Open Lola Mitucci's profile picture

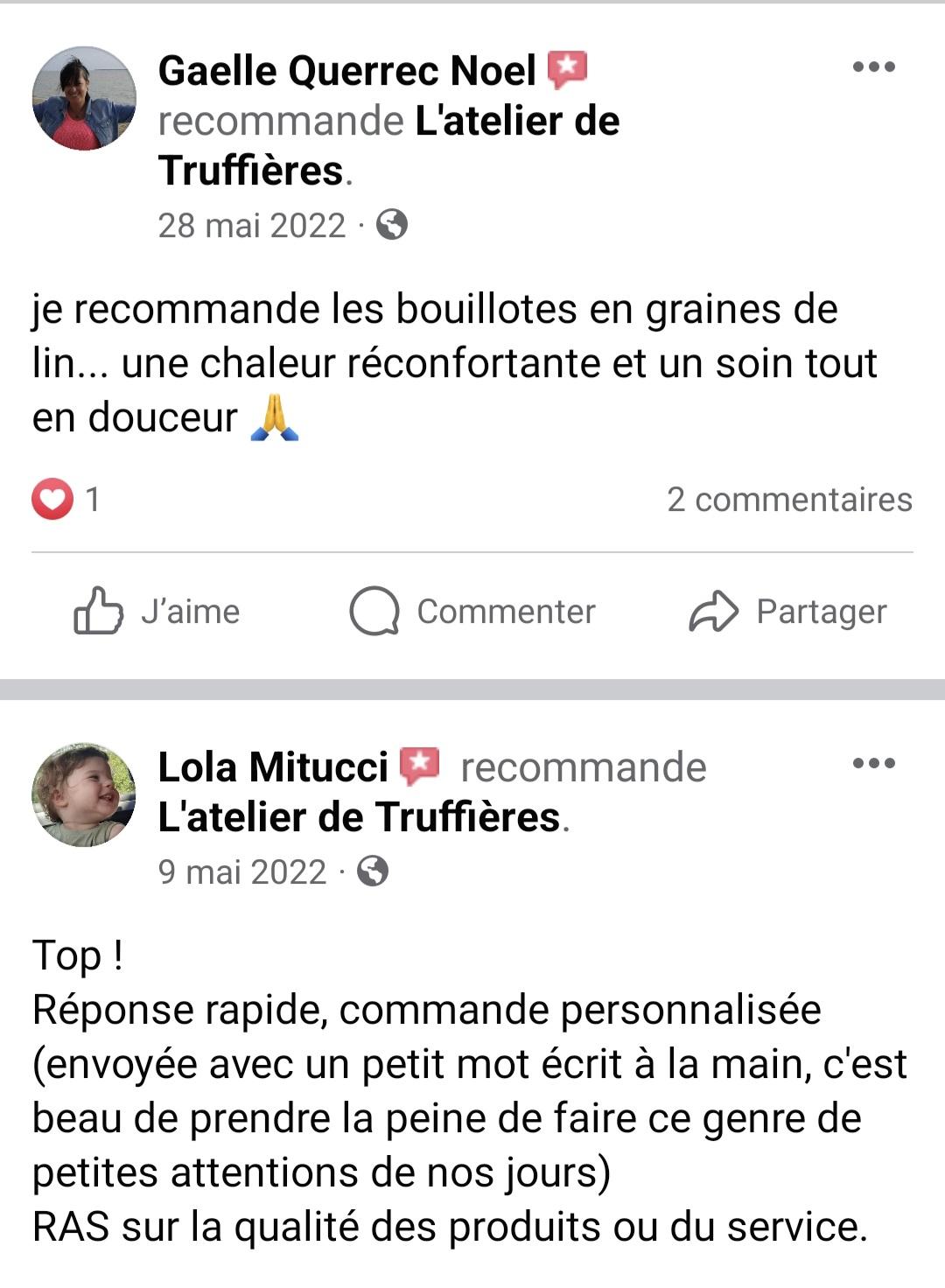point(84,794)
